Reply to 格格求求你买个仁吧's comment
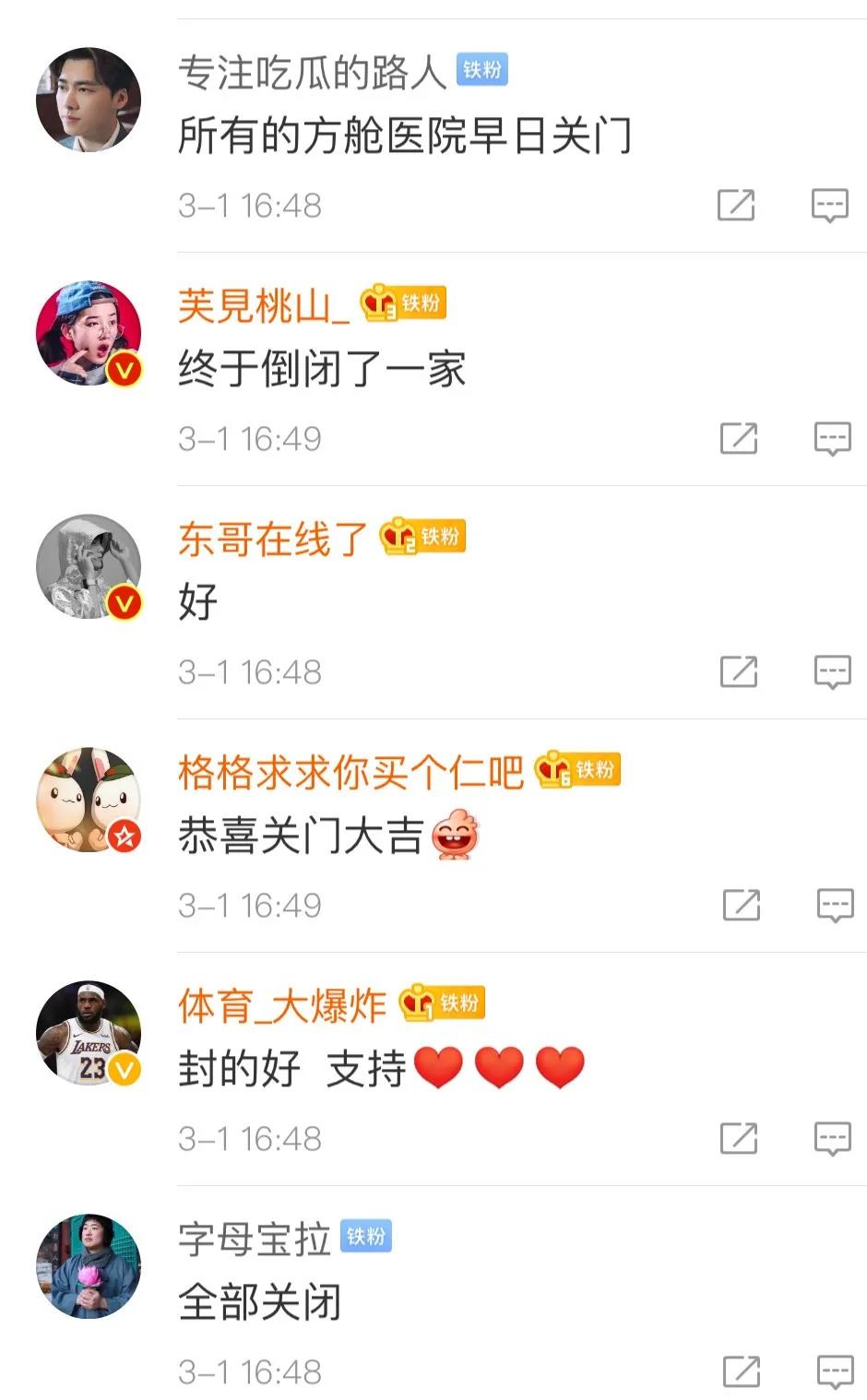This screenshot has height=1400, width=867. pos(835,905)
